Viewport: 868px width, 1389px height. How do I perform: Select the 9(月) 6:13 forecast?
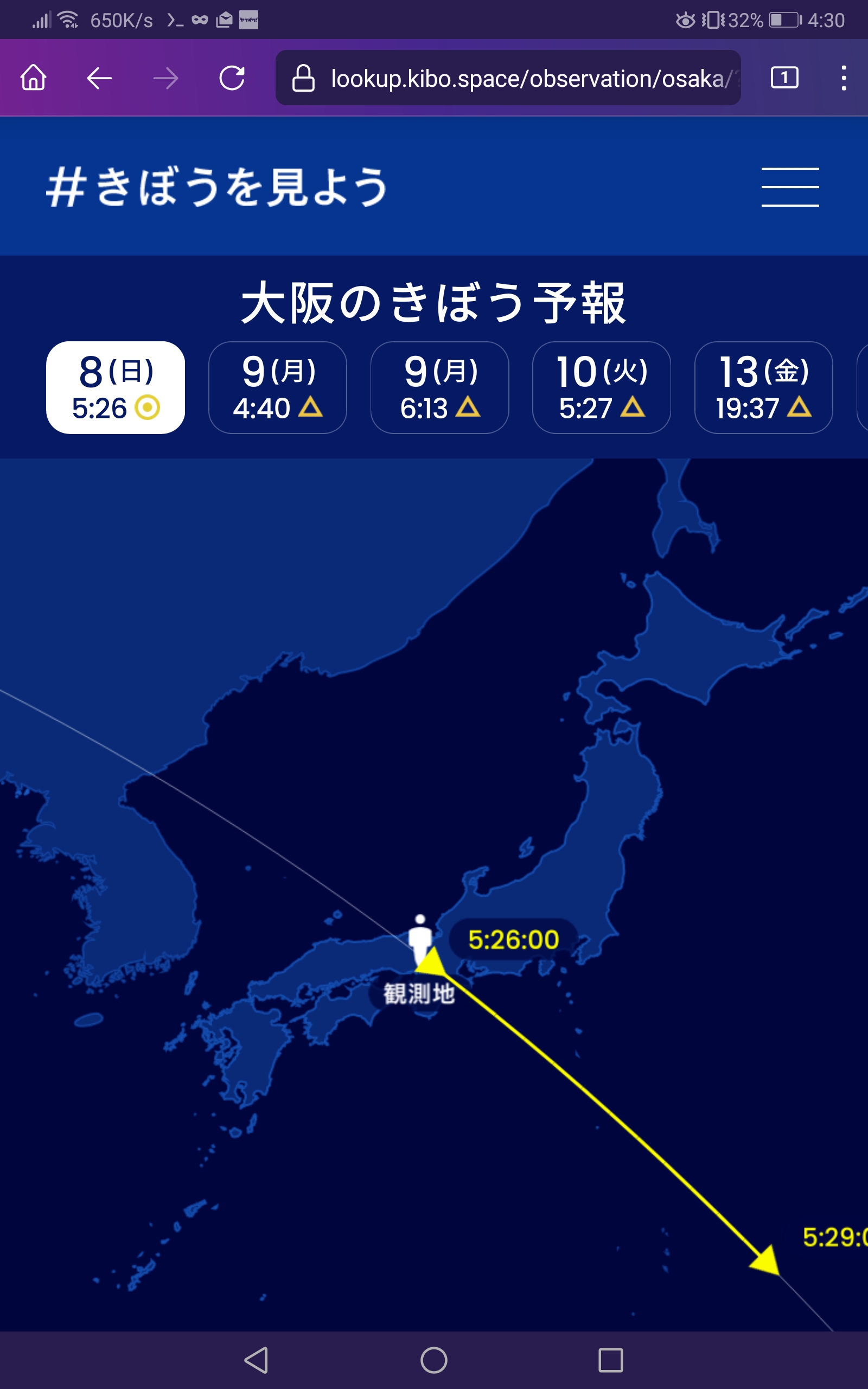point(440,387)
